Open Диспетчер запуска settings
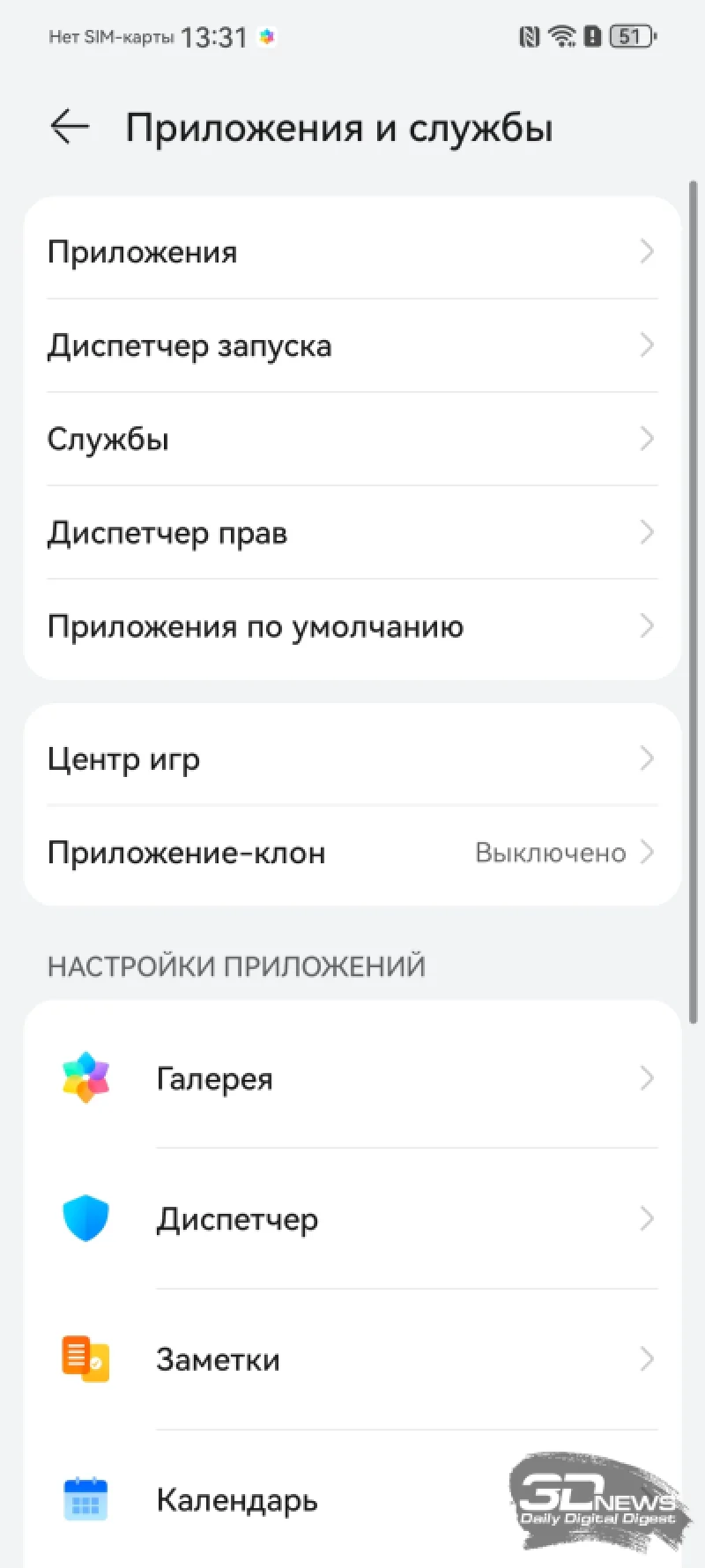Screen dimensions: 705x1568 click(352, 346)
